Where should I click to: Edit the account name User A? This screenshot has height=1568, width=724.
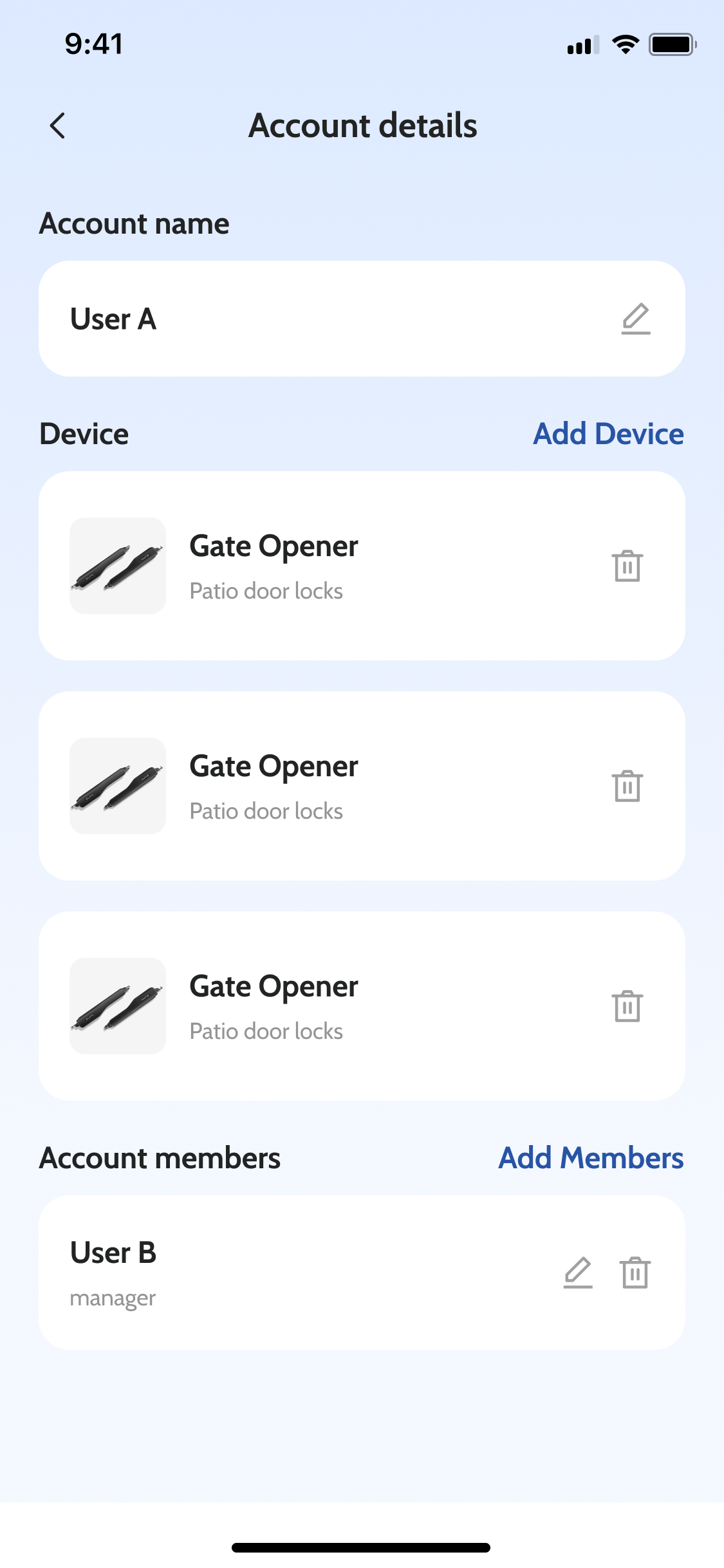[636, 319]
